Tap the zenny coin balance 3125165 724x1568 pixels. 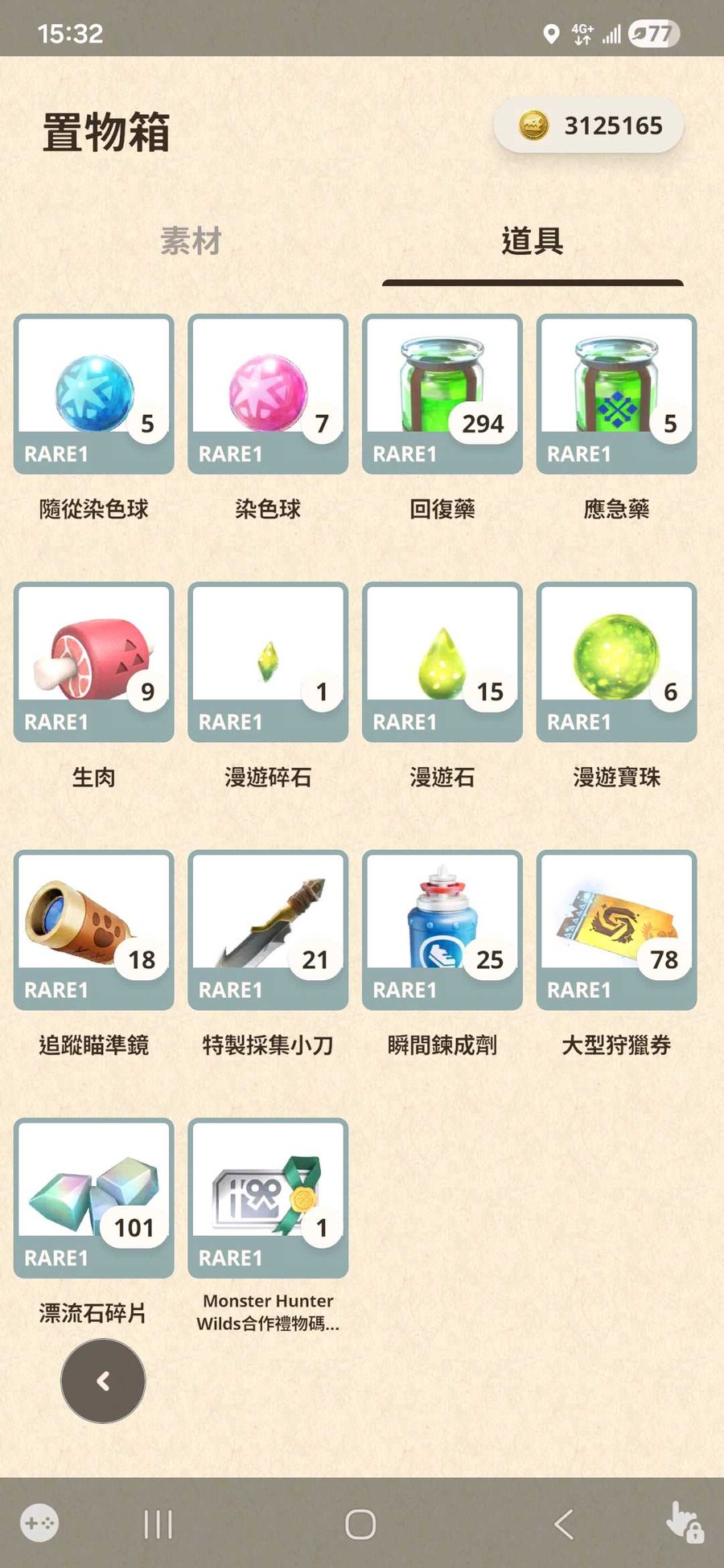tap(589, 125)
